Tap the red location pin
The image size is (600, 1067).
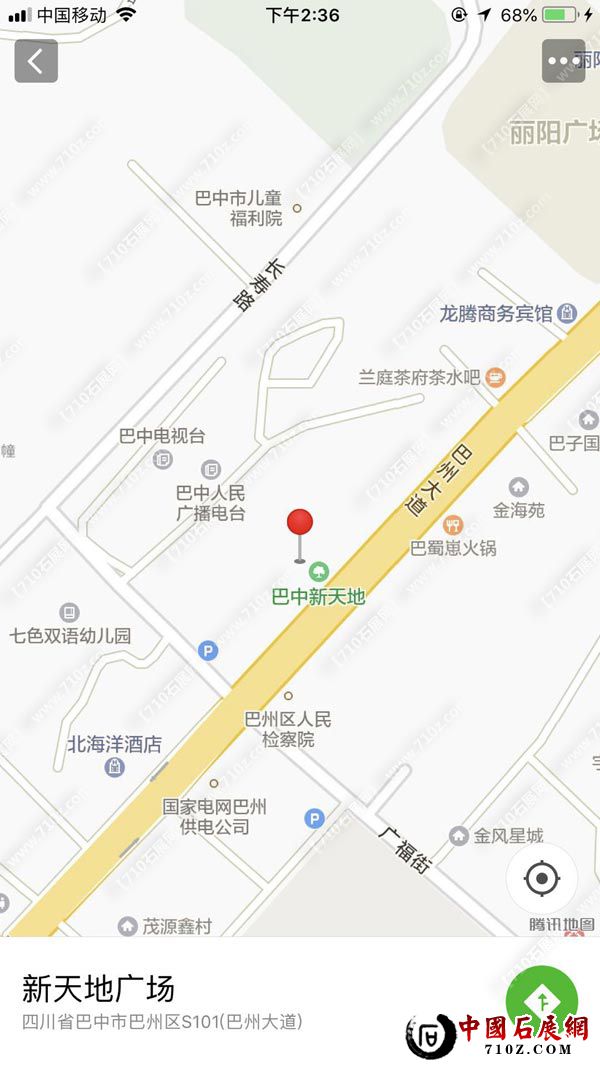300,524
